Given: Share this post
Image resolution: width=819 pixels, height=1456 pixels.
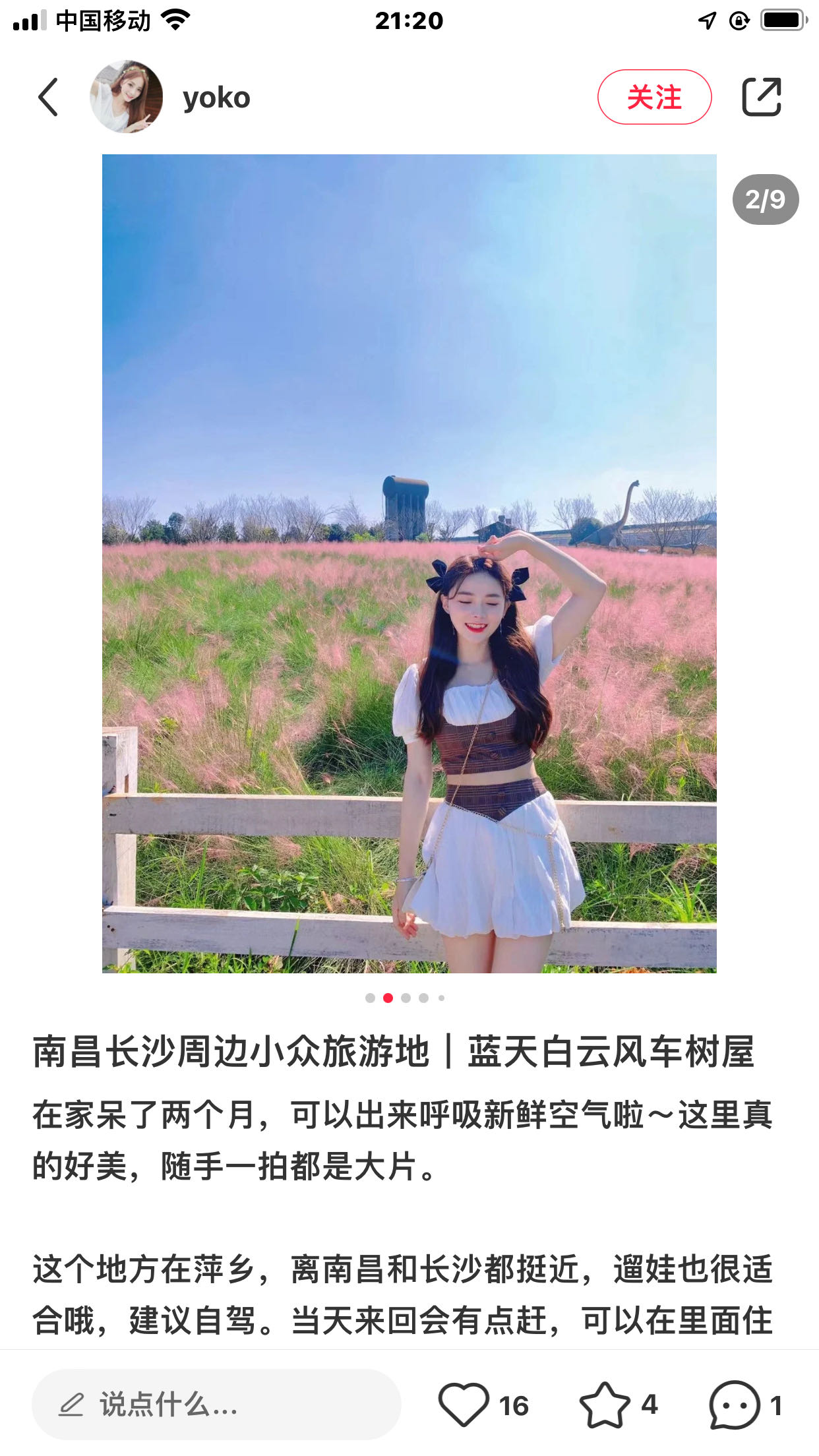Looking at the screenshot, I should [x=761, y=97].
